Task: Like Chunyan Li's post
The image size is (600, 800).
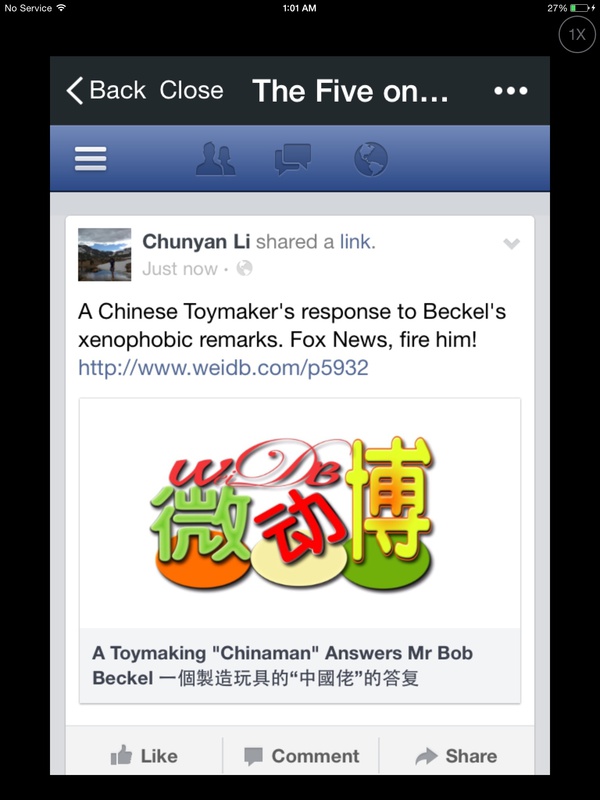Action: [144, 756]
